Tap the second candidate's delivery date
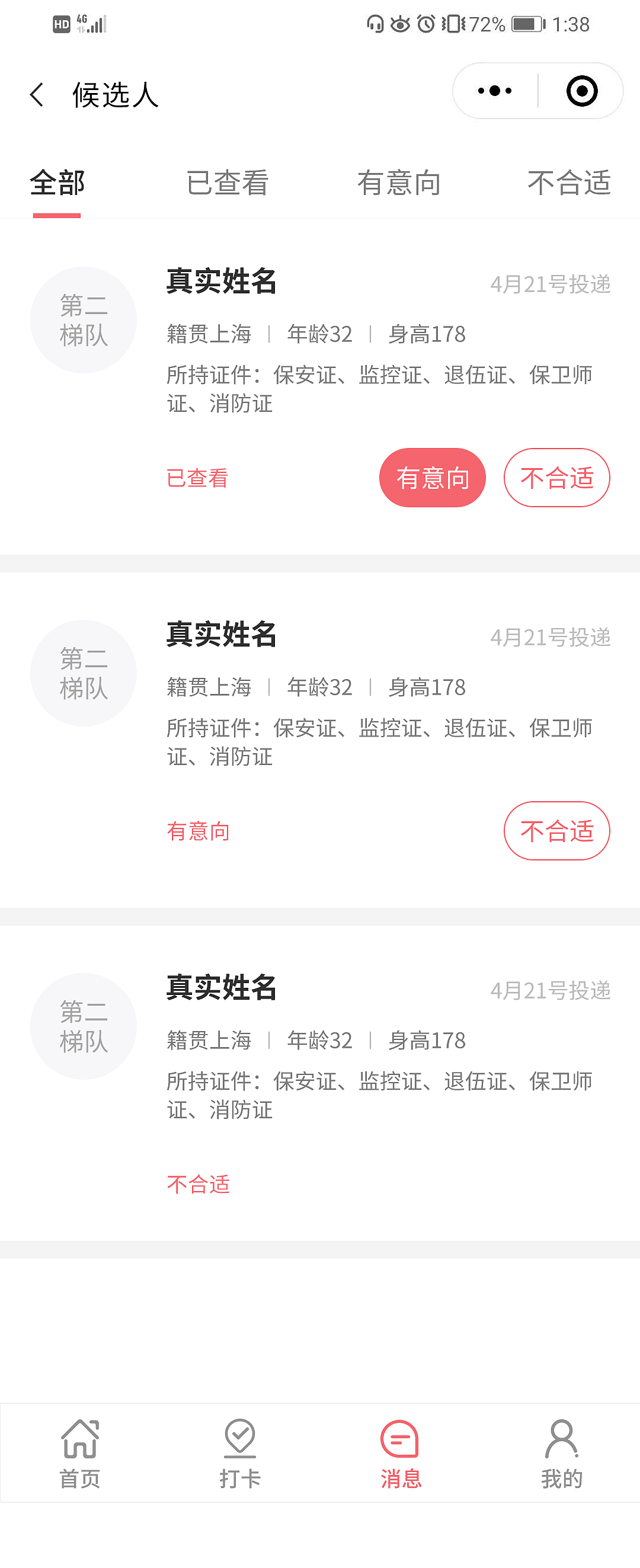Viewport: 640px width, 1568px height. (x=551, y=637)
